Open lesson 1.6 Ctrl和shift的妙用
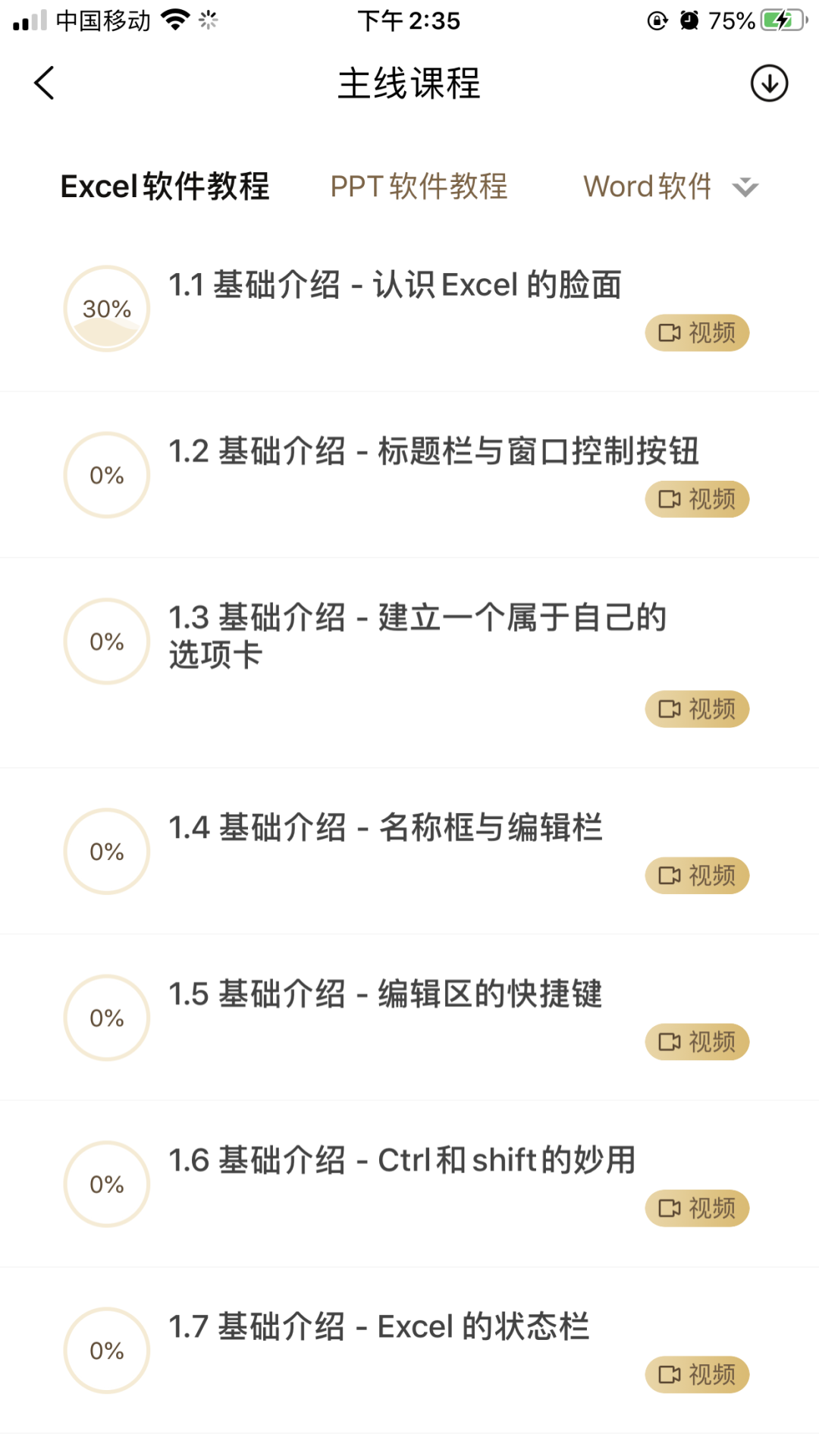 (402, 1160)
